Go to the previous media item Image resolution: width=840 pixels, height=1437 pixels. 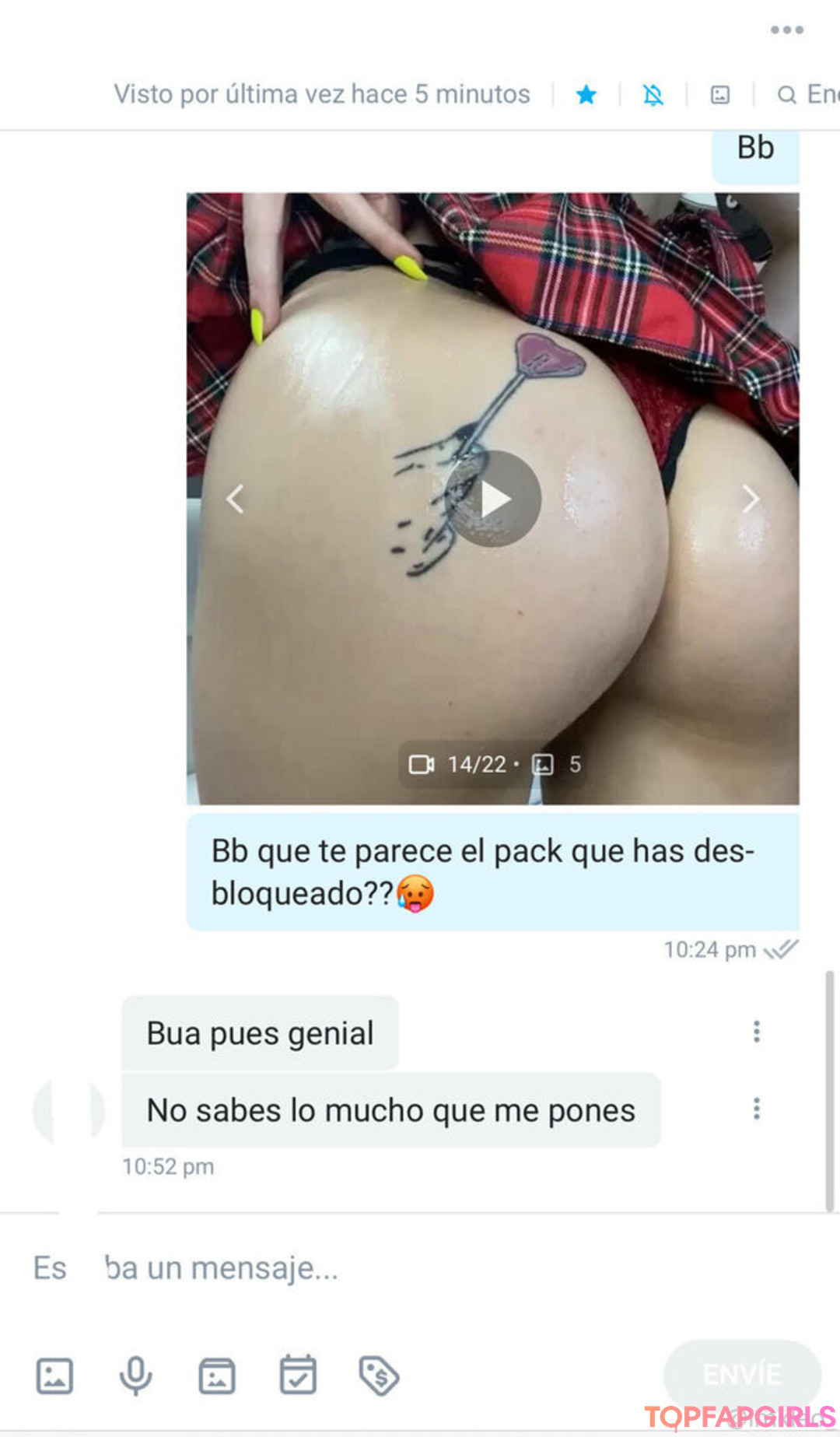tap(235, 499)
